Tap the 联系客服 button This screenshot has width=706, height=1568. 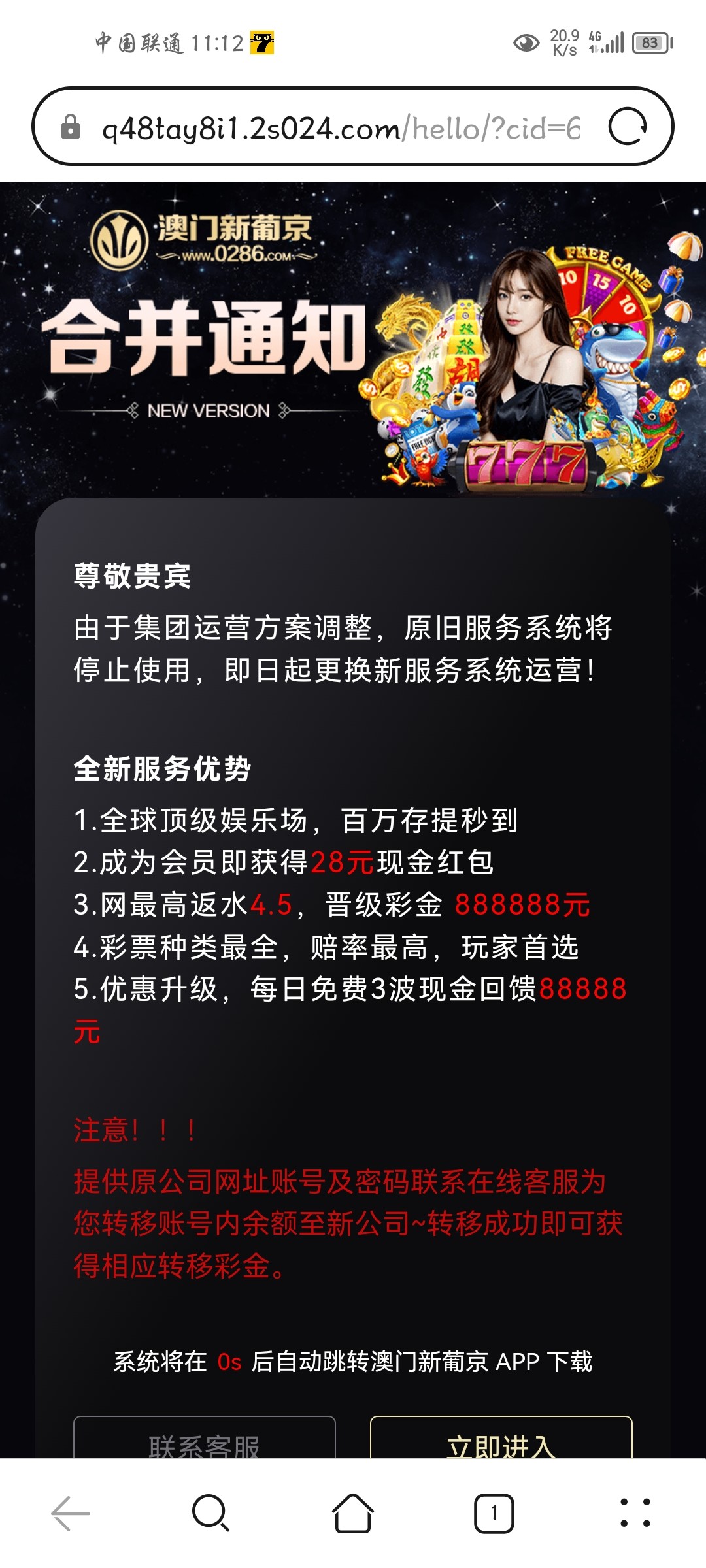(205, 1441)
